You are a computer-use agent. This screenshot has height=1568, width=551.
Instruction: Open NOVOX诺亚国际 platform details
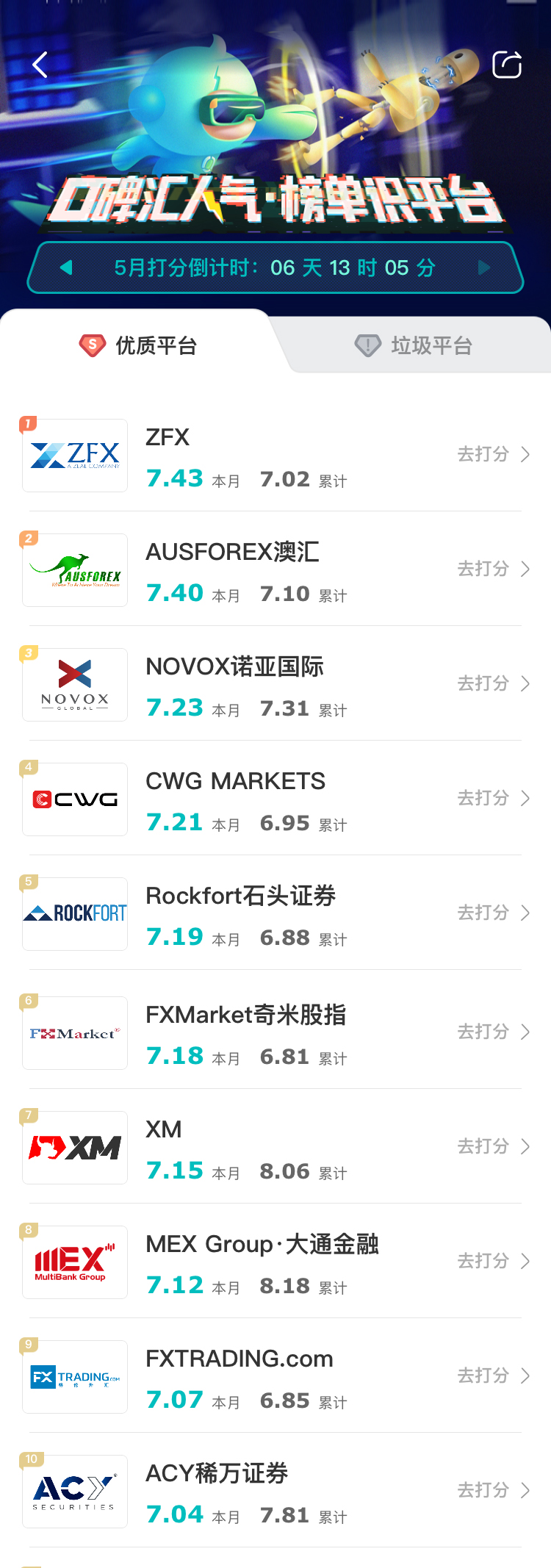tap(275, 685)
